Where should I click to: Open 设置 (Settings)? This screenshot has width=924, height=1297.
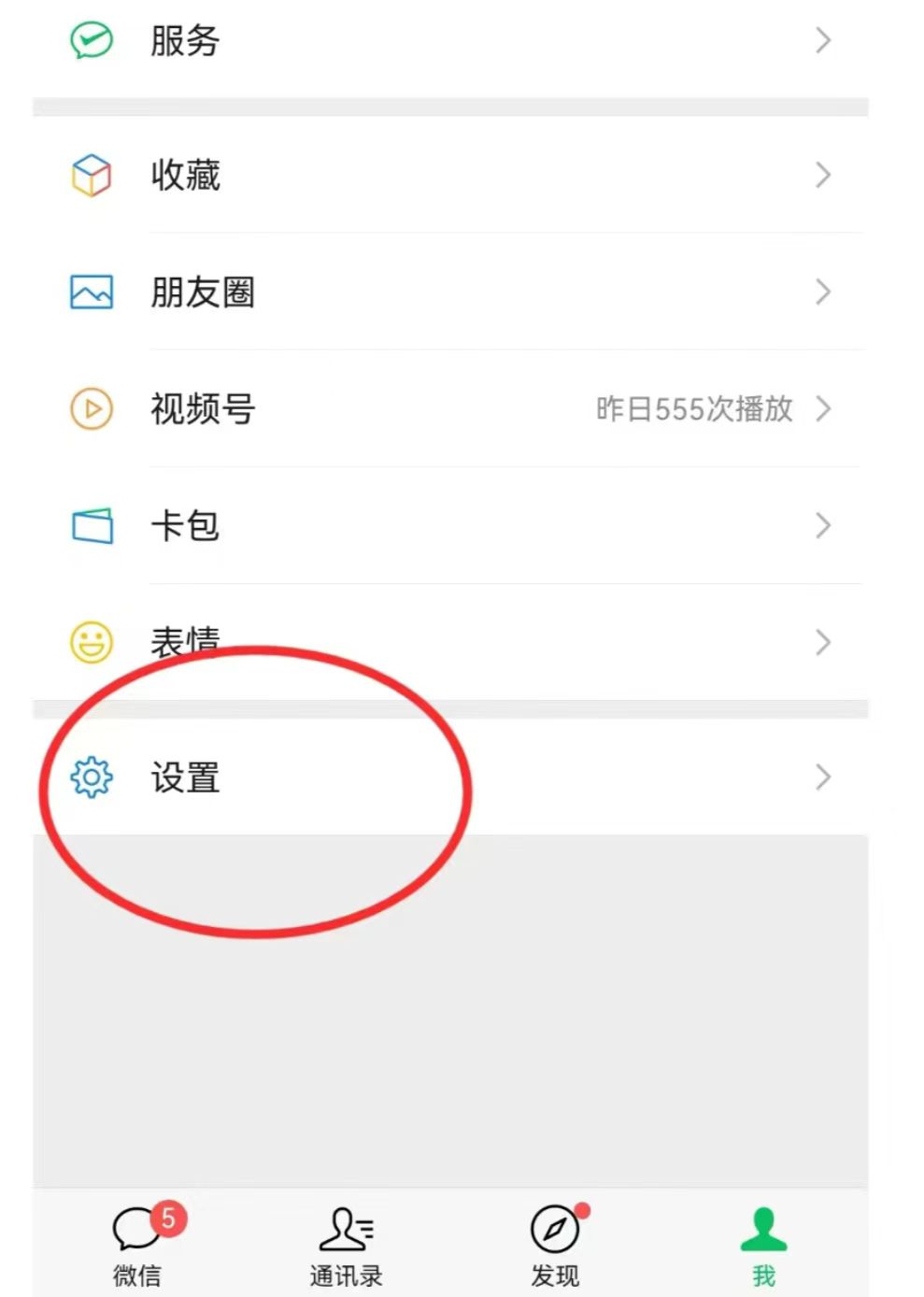[448, 777]
